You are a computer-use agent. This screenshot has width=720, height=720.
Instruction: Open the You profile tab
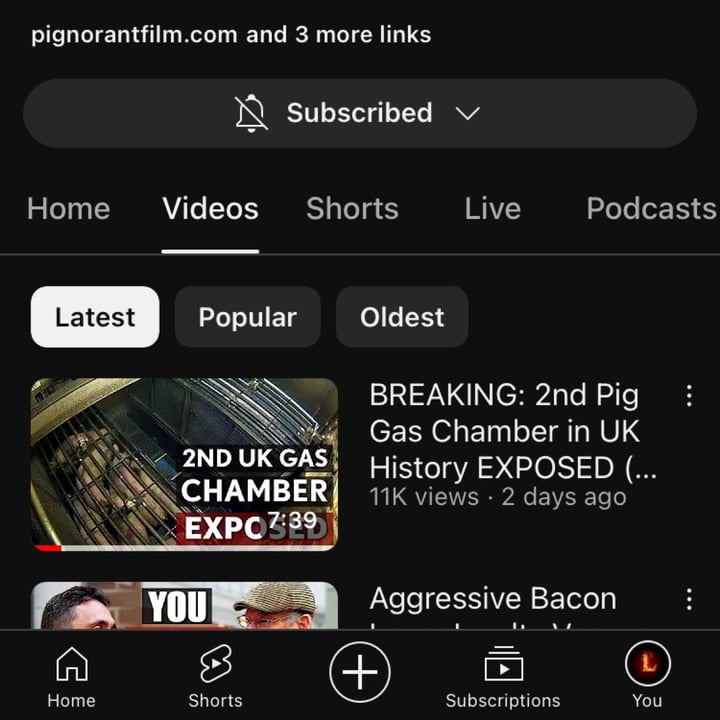(x=647, y=676)
